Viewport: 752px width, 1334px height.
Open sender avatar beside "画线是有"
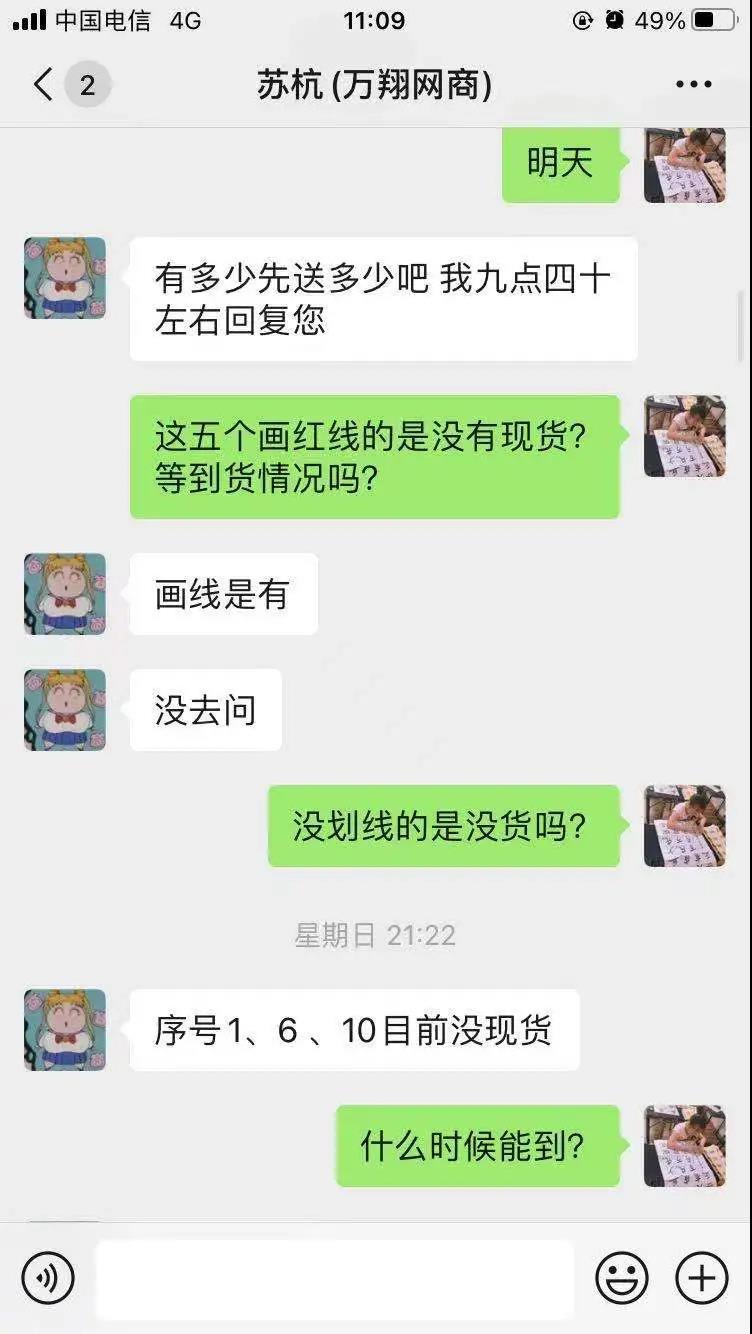pos(65,594)
